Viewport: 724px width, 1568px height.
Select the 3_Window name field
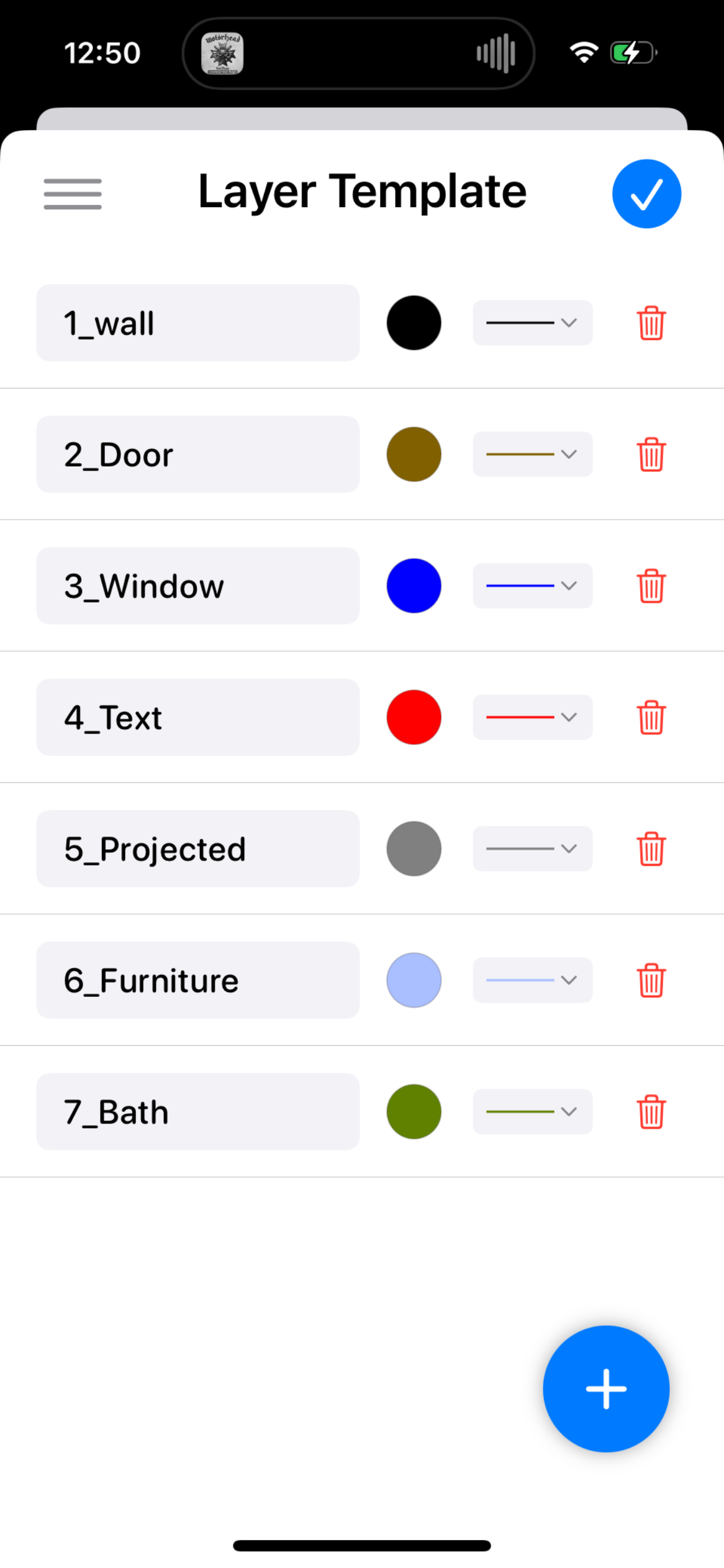tap(198, 586)
